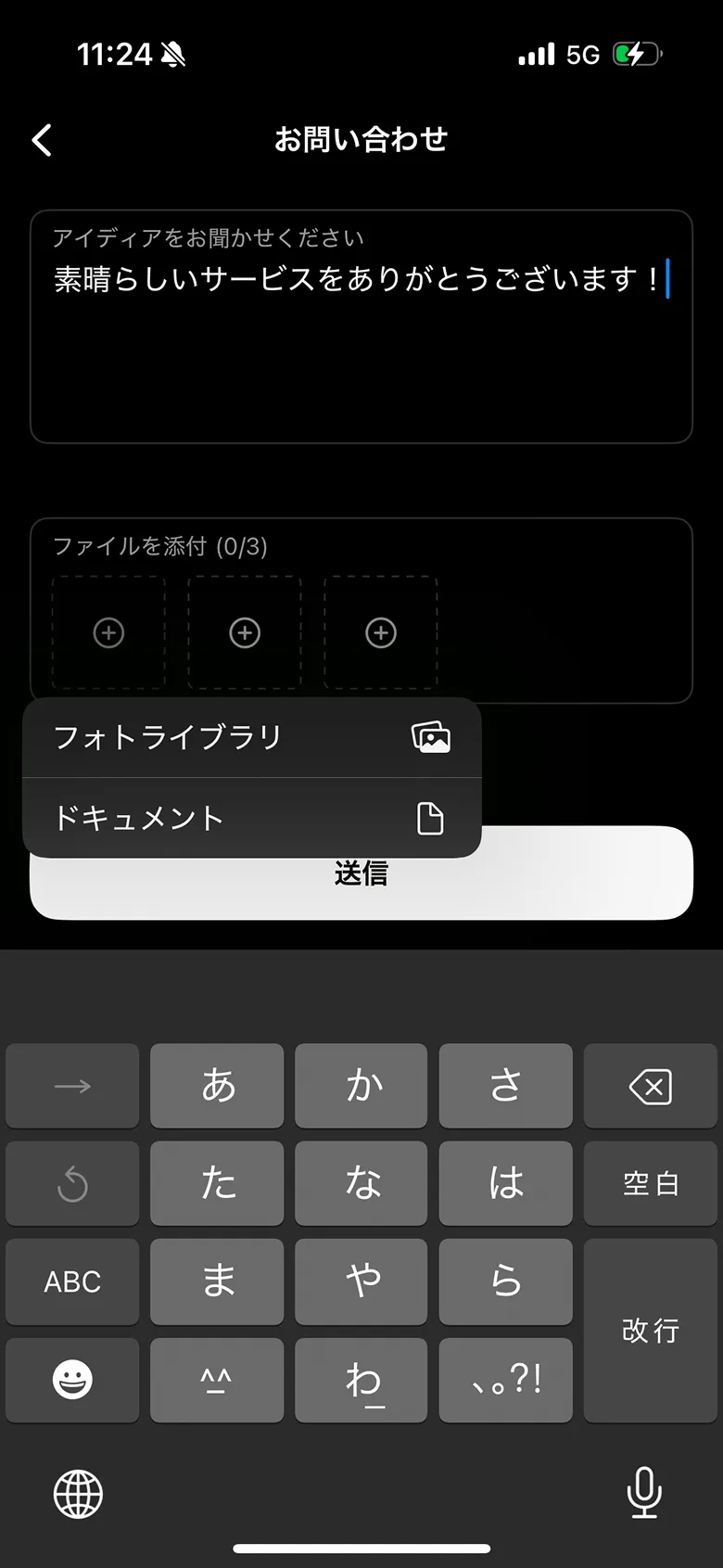This screenshot has height=1568, width=723.
Task: Select the Document file icon in the menu
Action: tap(431, 819)
